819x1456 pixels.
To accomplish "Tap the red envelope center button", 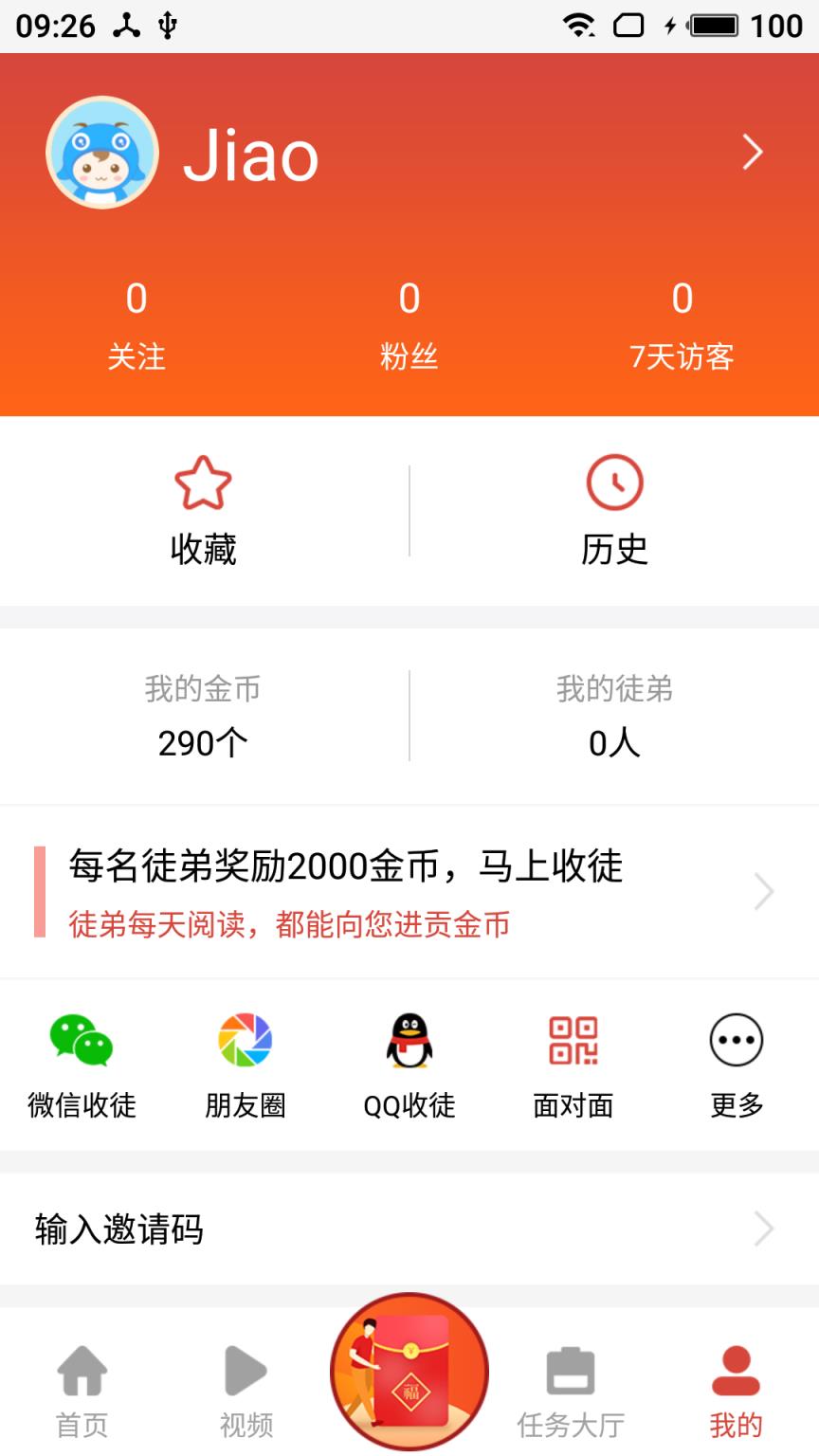I will pos(409,1370).
